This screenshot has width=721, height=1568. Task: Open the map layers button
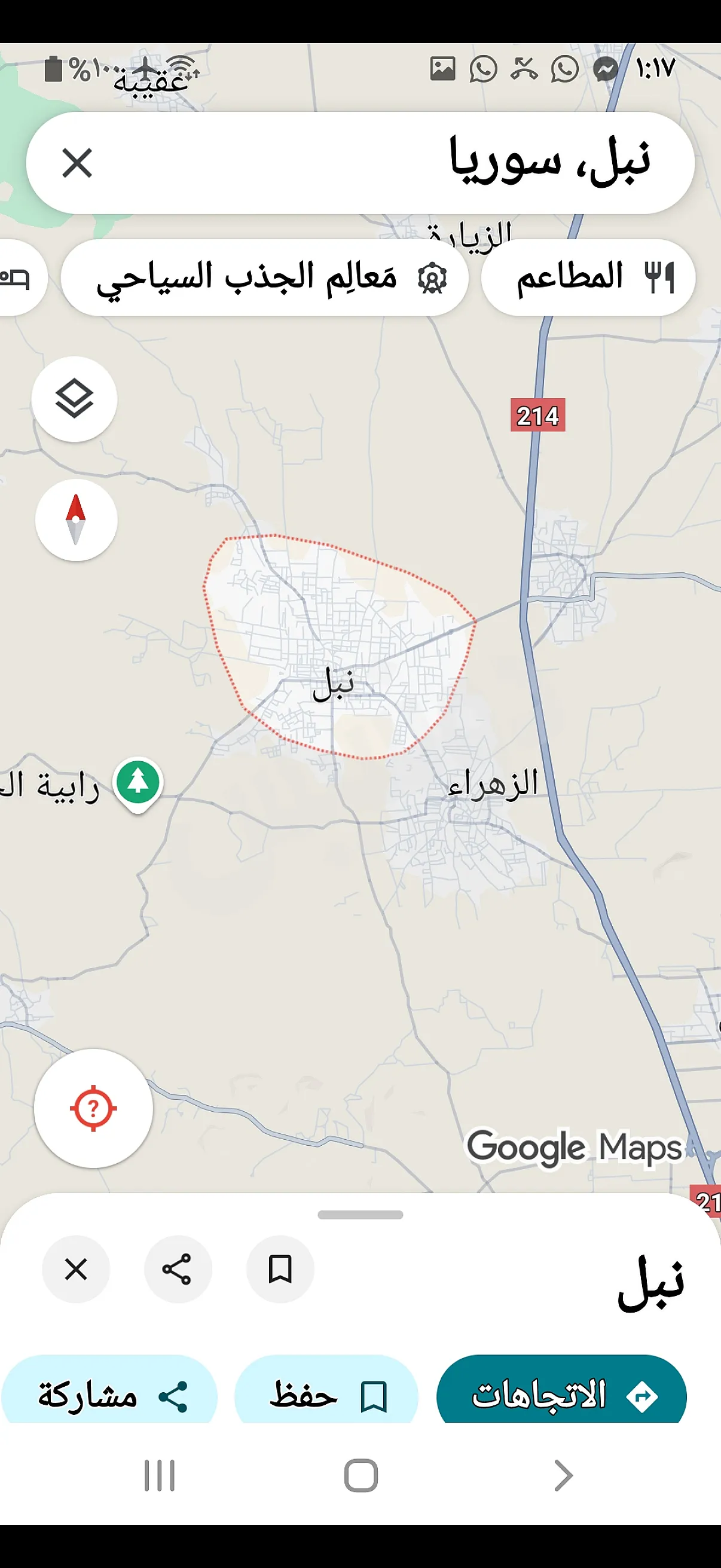pyautogui.click(x=74, y=399)
